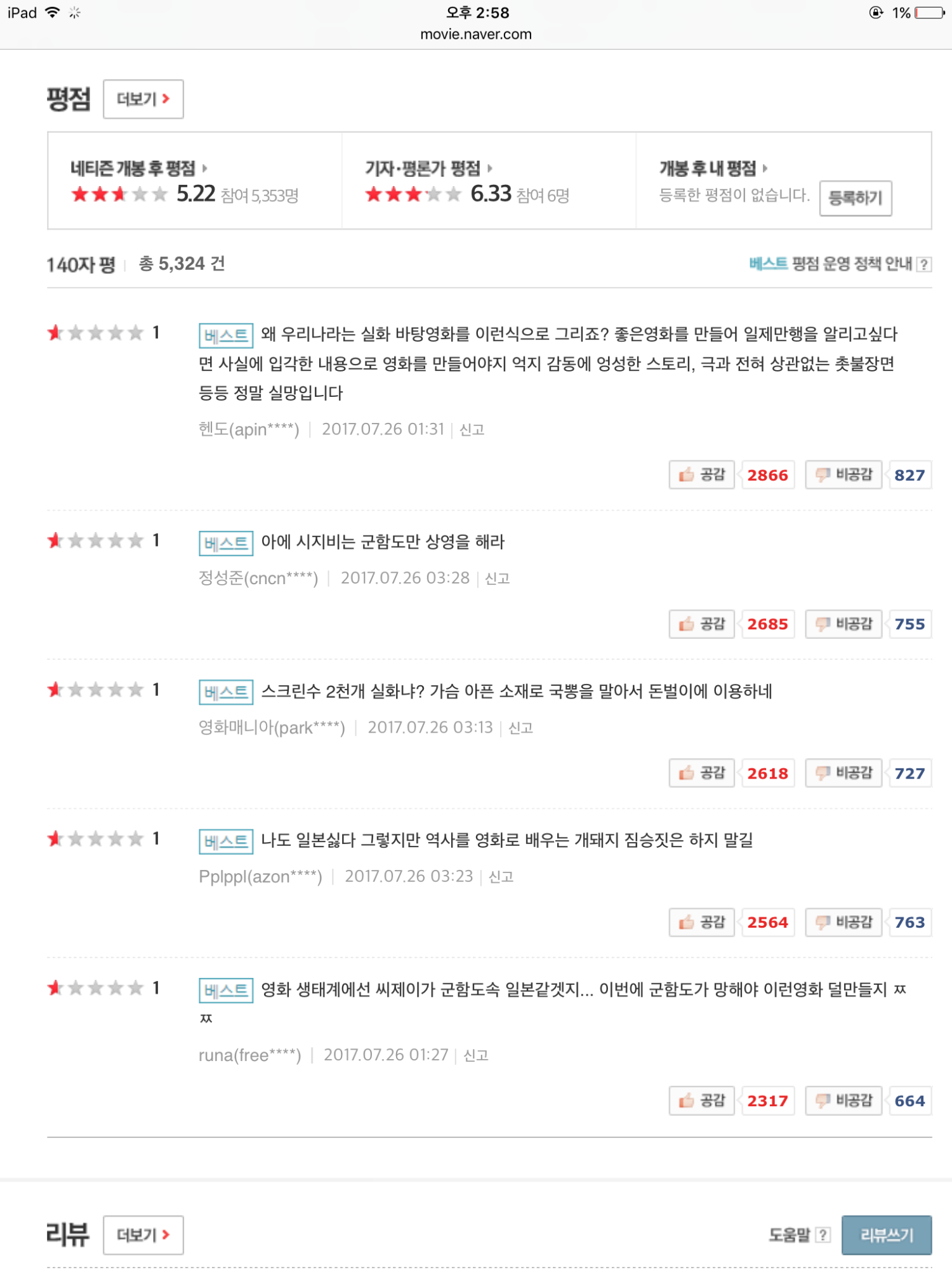952x1270 pixels.
Task: Tap 공감 on 헨도's review
Action: coord(701,475)
